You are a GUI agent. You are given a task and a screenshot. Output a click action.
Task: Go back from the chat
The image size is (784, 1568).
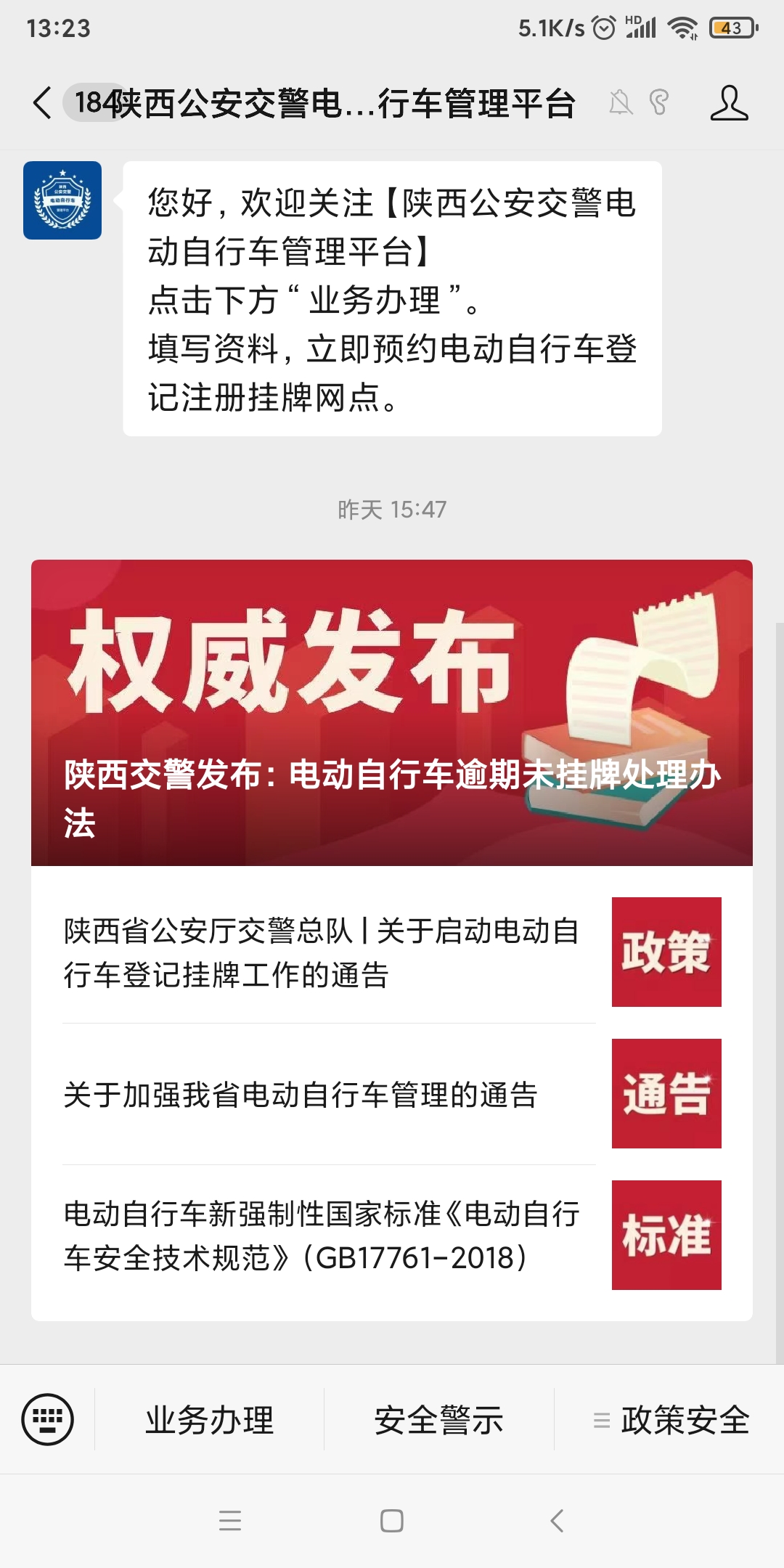pyautogui.click(x=42, y=102)
